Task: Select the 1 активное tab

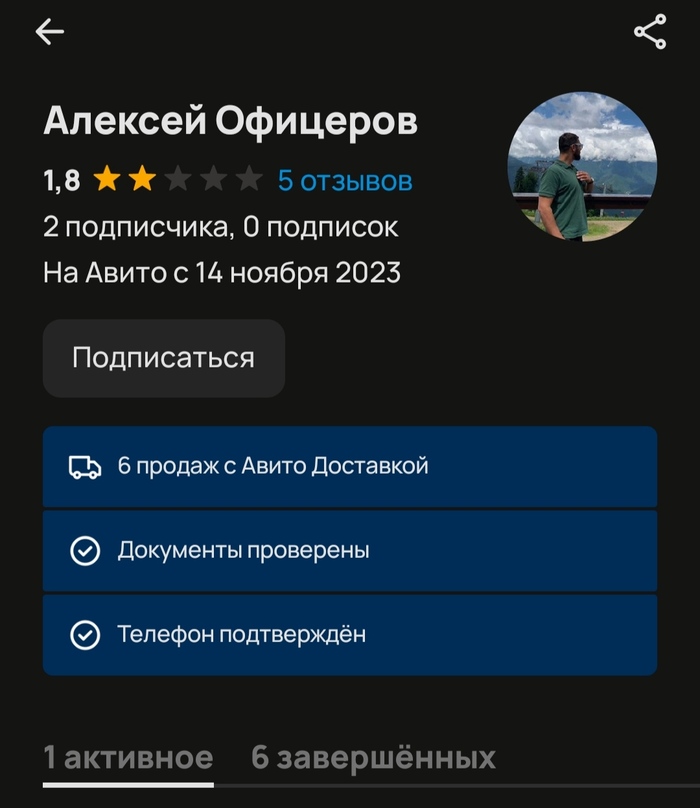Action: 128,757
